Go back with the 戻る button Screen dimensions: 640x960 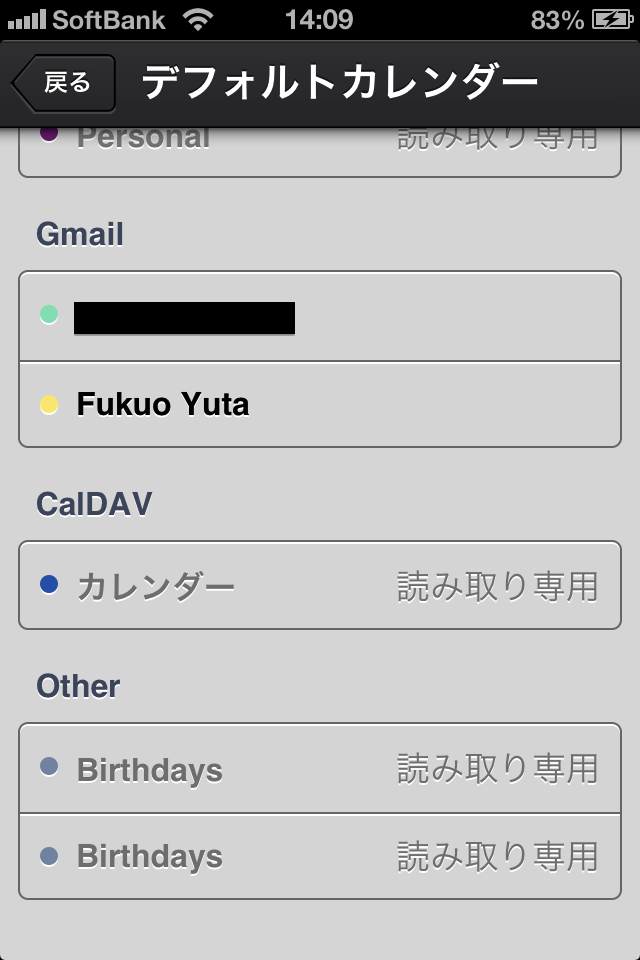[x=65, y=83]
